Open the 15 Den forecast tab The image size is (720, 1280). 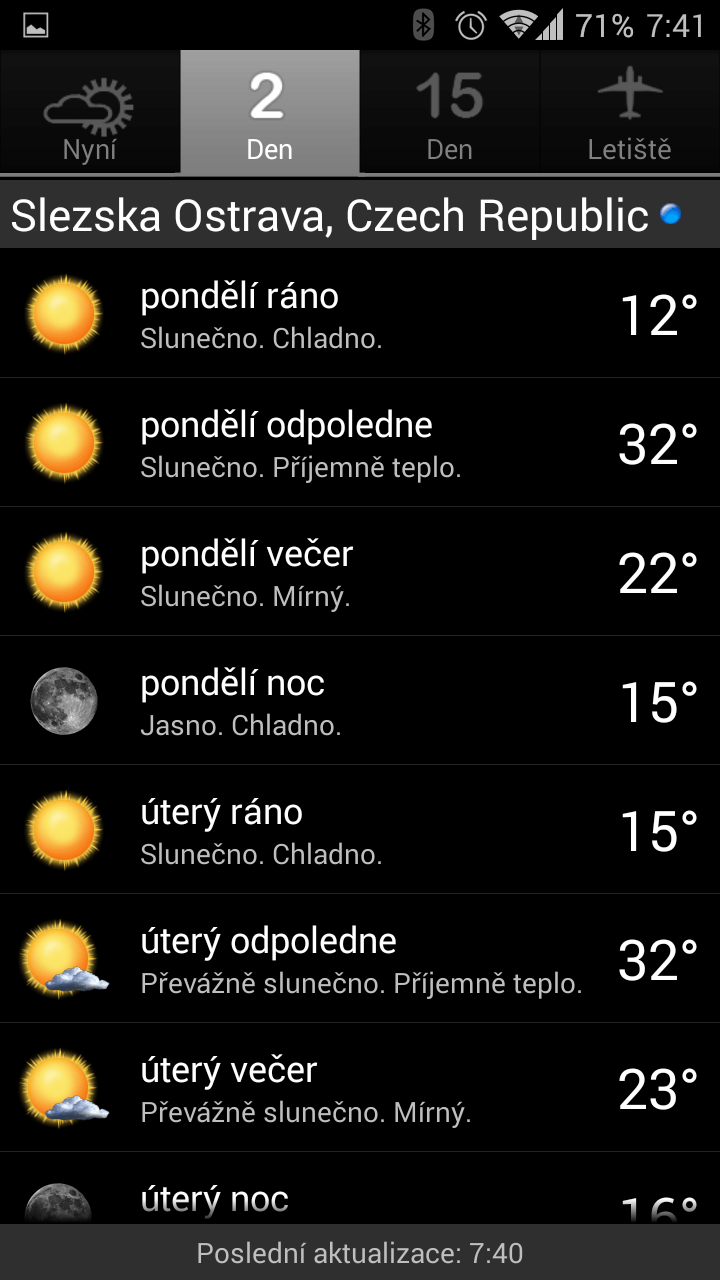(x=450, y=112)
